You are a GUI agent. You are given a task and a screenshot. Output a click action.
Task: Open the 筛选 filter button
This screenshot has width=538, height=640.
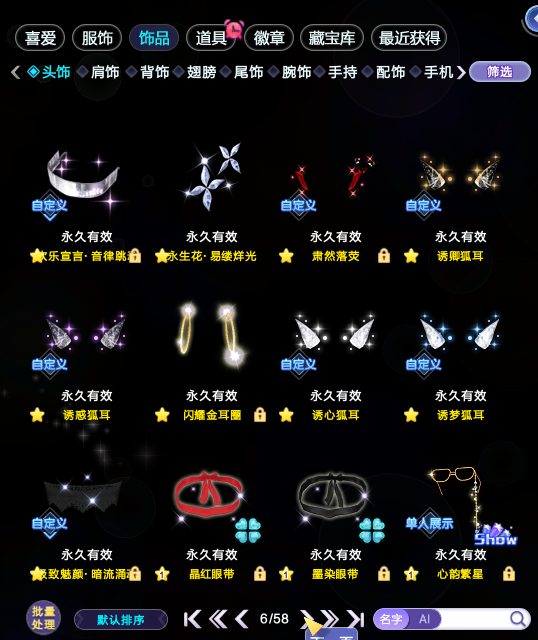pyautogui.click(x=500, y=72)
